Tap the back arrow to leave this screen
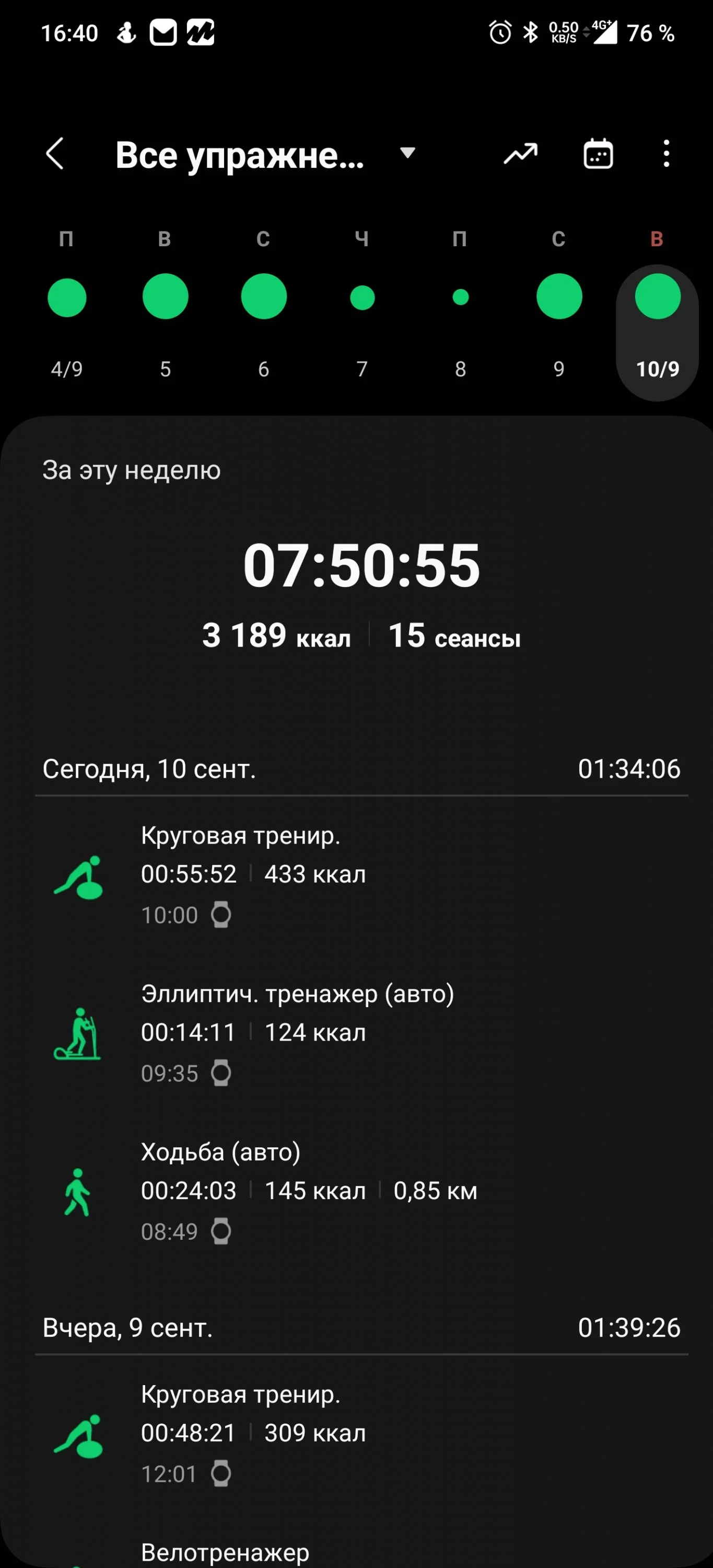This screenshot has width=713, height=1568. click(55, 153)
